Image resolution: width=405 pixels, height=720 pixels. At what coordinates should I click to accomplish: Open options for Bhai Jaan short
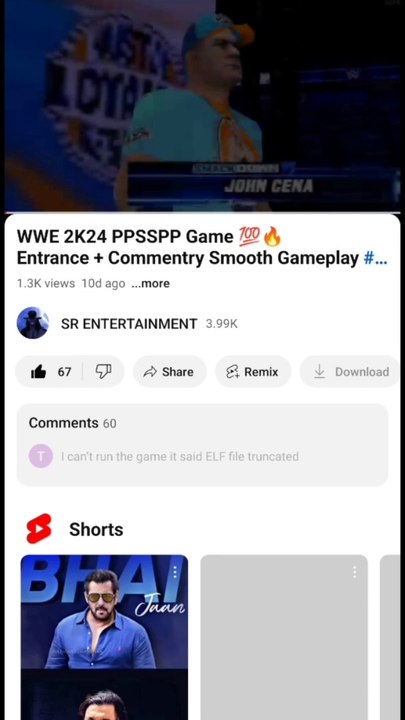[x=174, y=572]
